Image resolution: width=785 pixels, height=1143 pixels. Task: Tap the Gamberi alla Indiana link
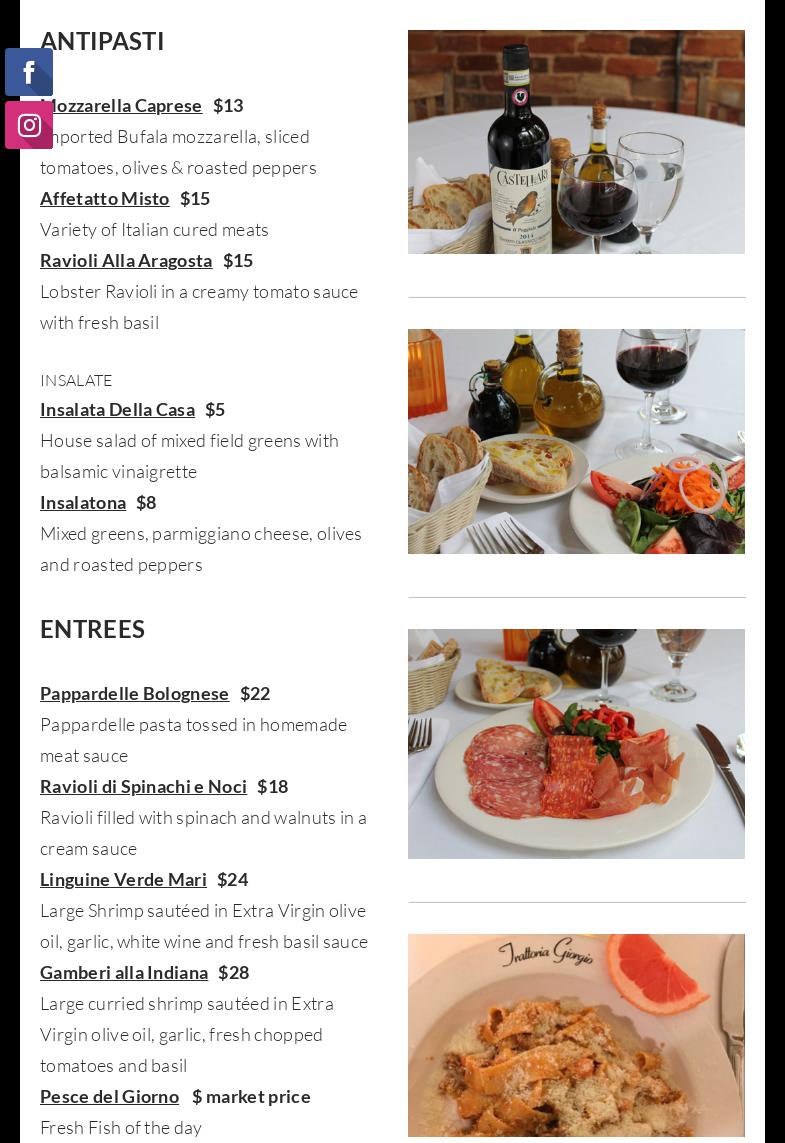(x=124, y=972)
